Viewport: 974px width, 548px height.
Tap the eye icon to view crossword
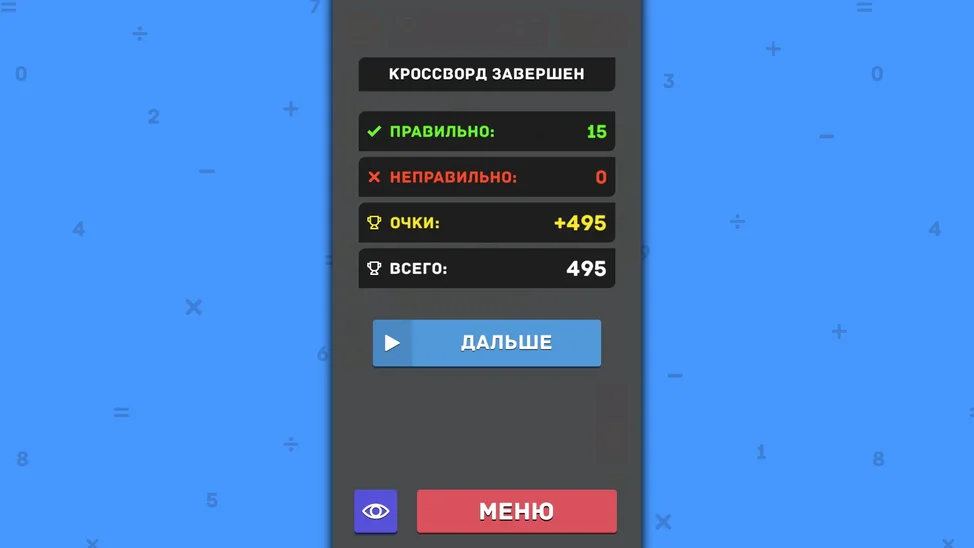point(376,511)
